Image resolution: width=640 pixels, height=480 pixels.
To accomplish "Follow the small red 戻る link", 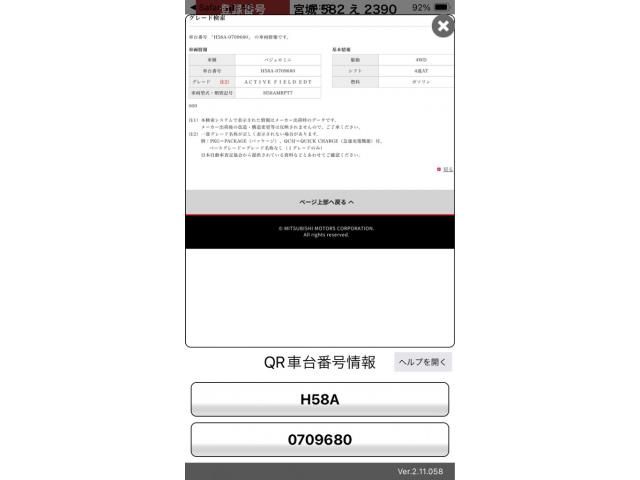I will [446, 169].
